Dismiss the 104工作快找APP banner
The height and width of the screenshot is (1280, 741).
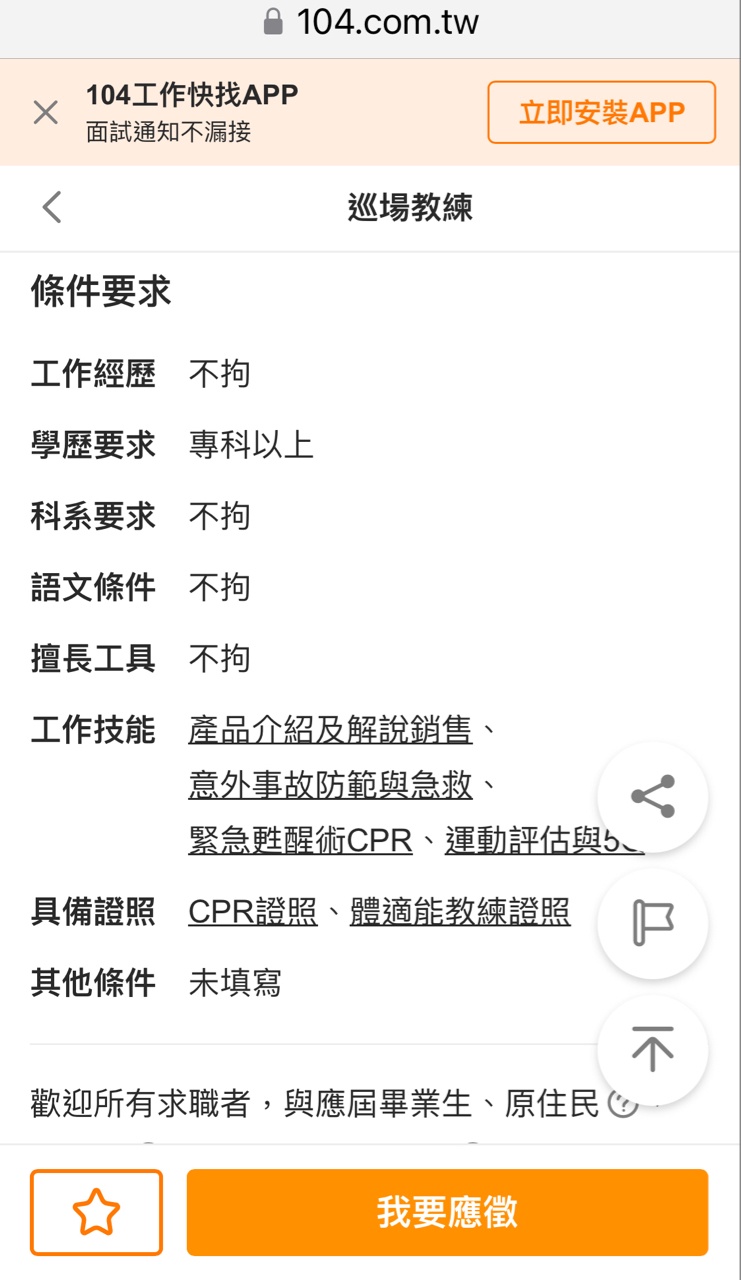click(x=46, y=113)
